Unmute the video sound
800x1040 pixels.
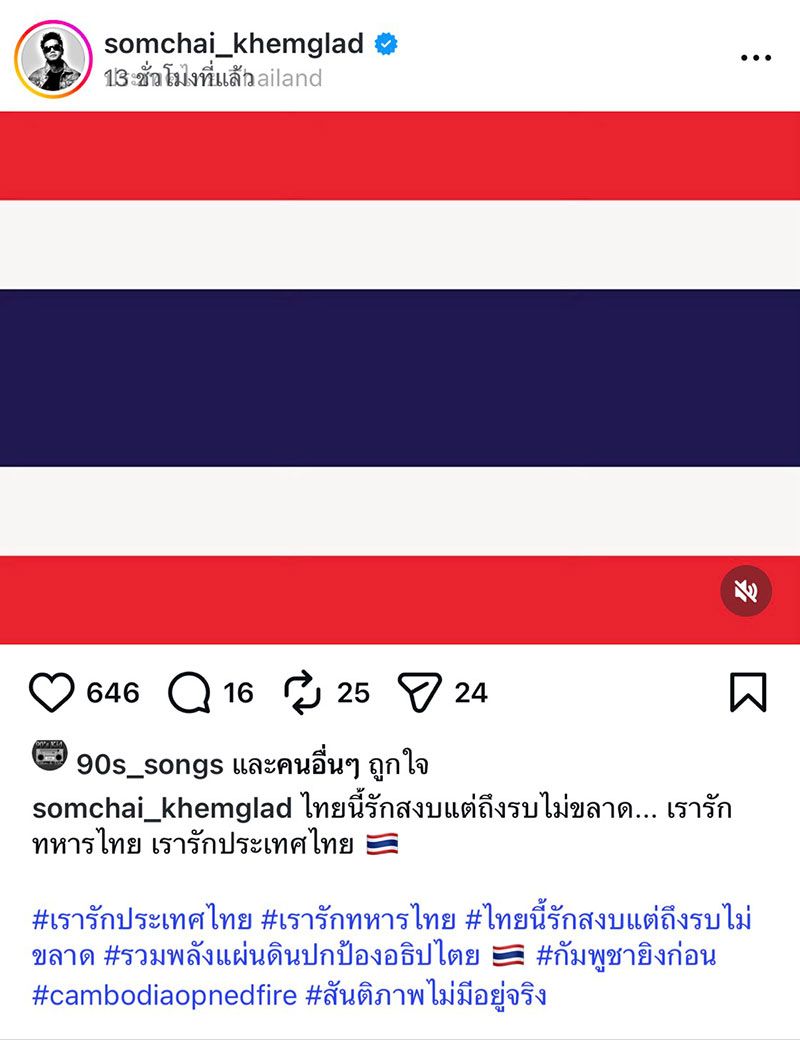746,591
